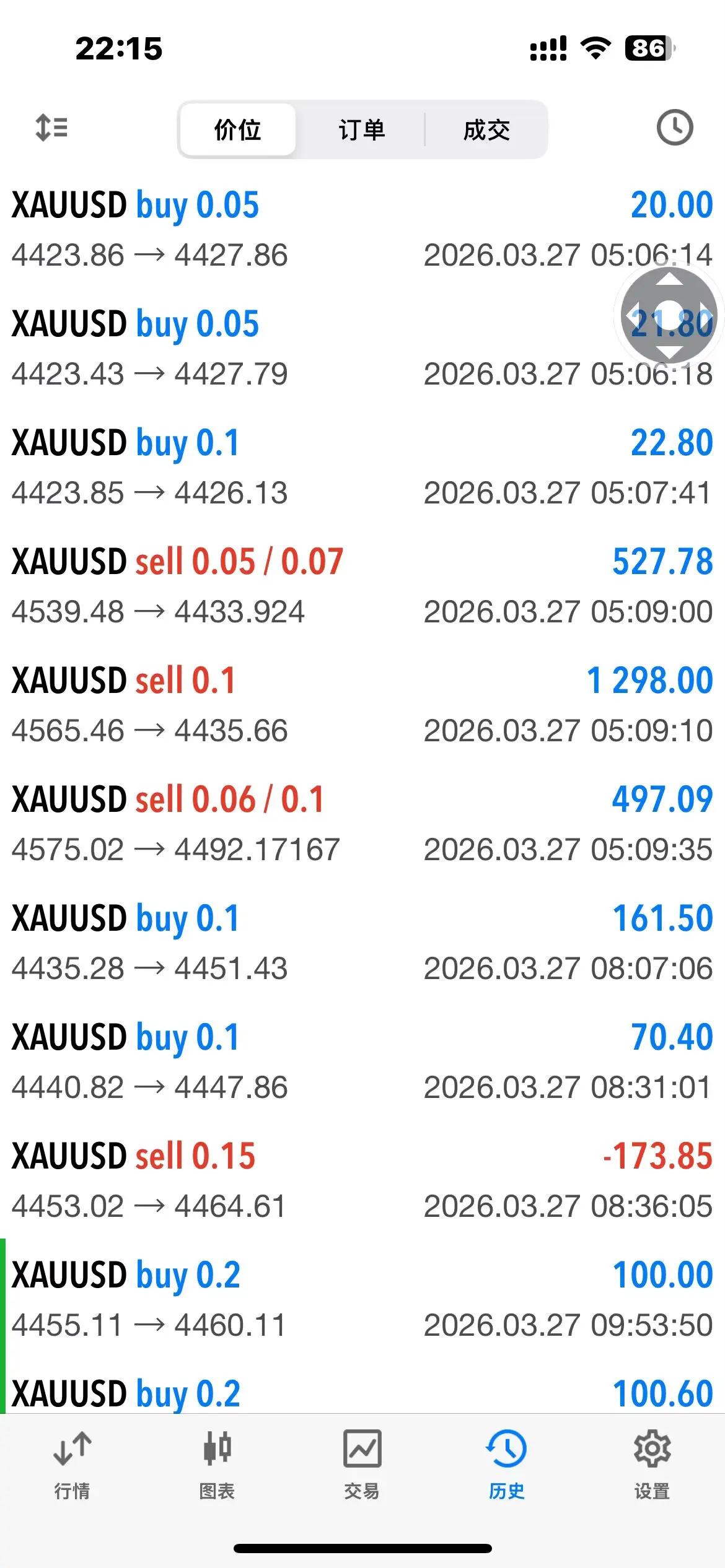Screen dimensions: 725x1568
Task: Tap the floating AssistiveTouch control
Action: [669, 316]
